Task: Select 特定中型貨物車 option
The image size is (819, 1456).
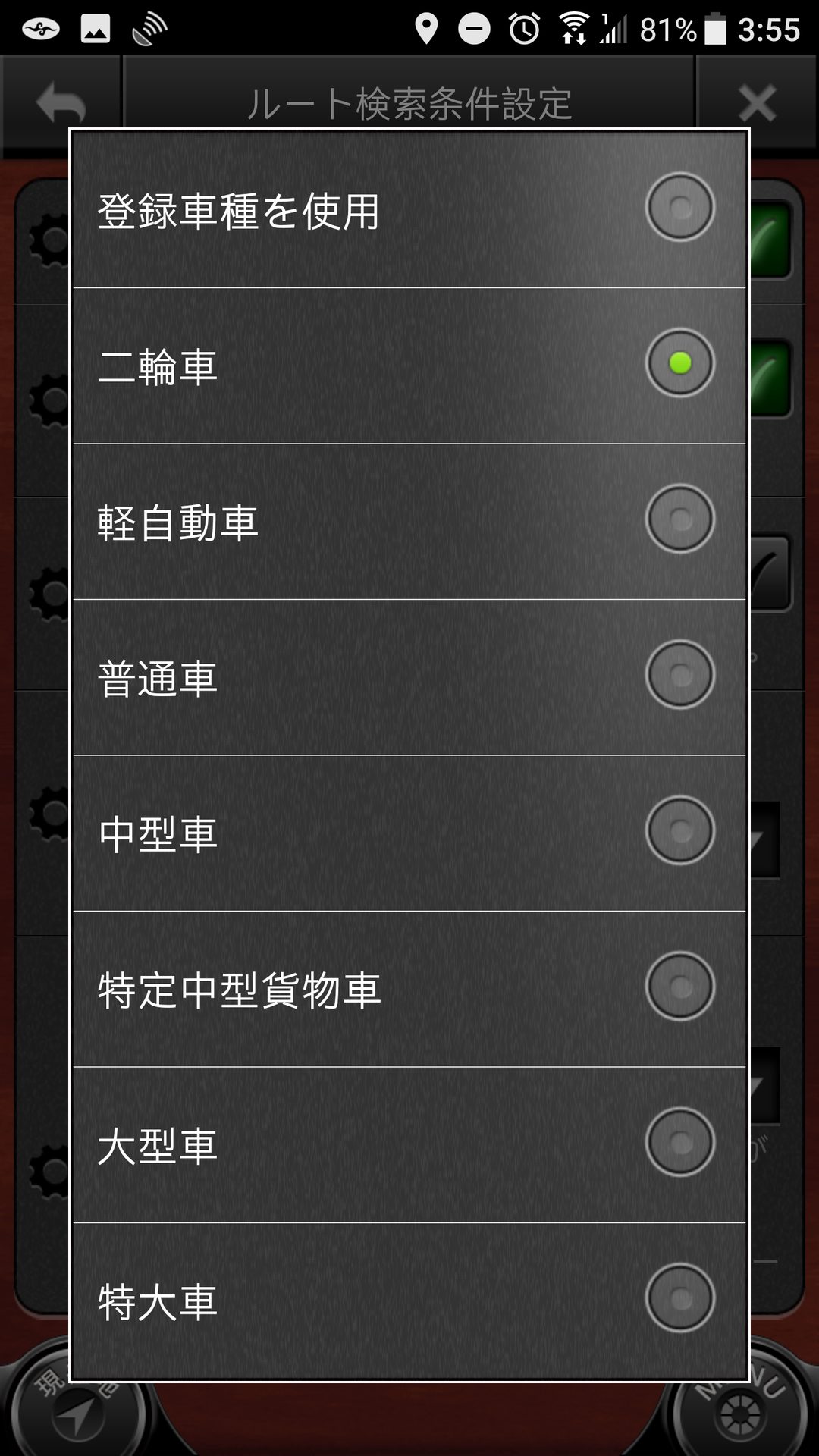Action: pyautogui.click(x=409, y=988)
